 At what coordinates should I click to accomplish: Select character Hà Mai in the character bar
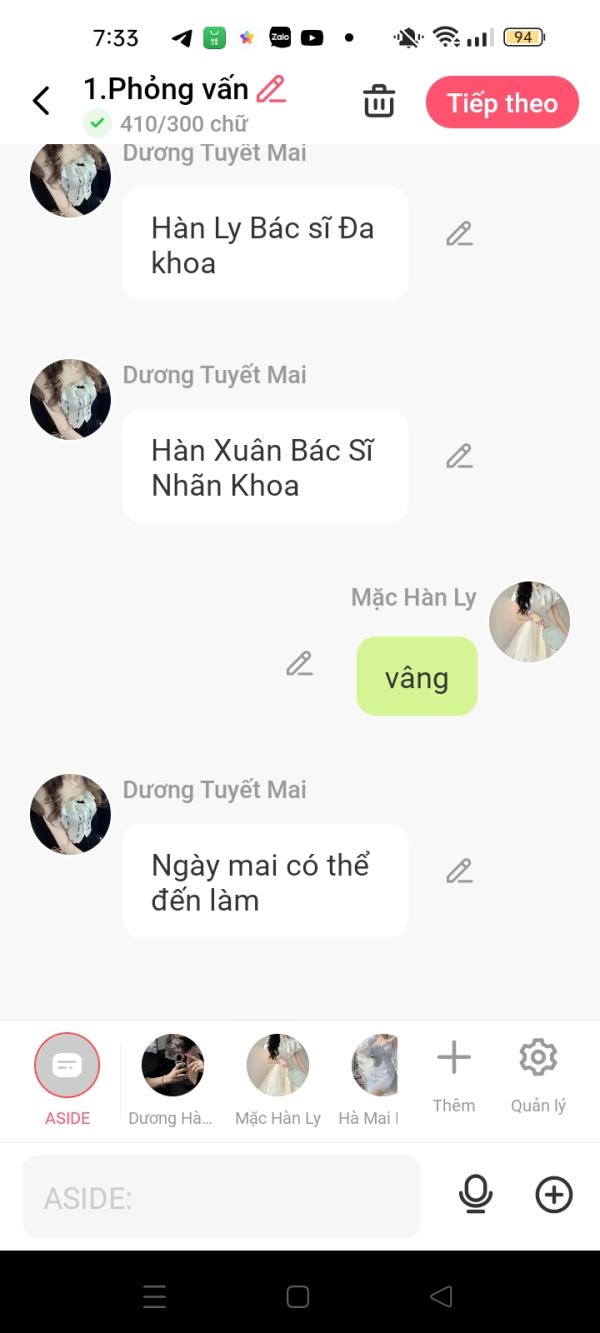(x=374, y=1066)
